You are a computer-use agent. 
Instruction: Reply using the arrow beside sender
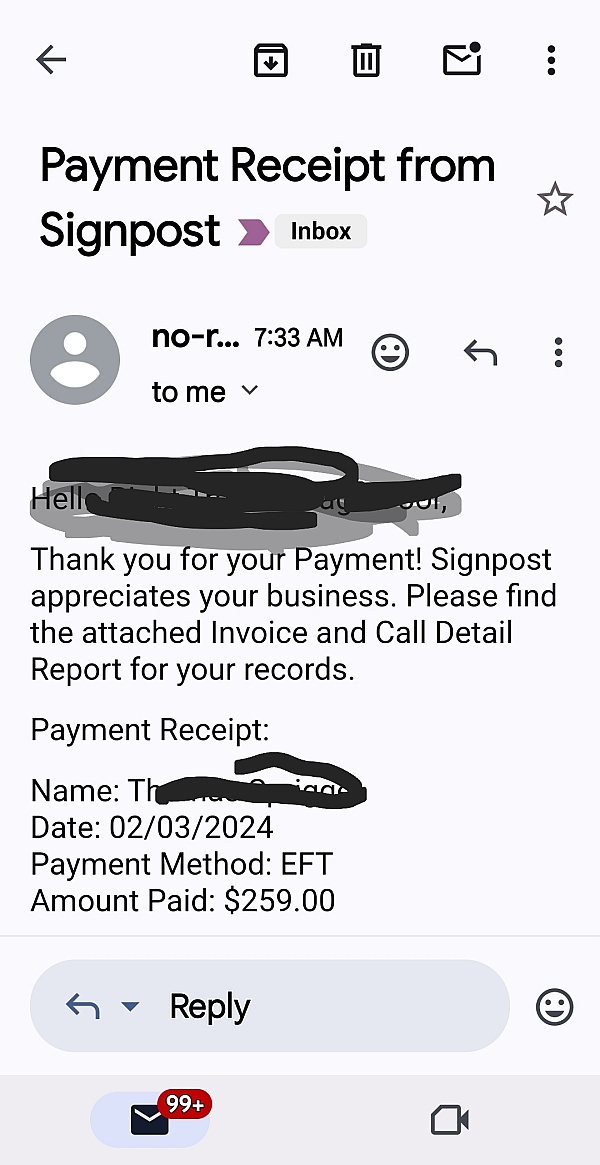(x=480, y=352)
